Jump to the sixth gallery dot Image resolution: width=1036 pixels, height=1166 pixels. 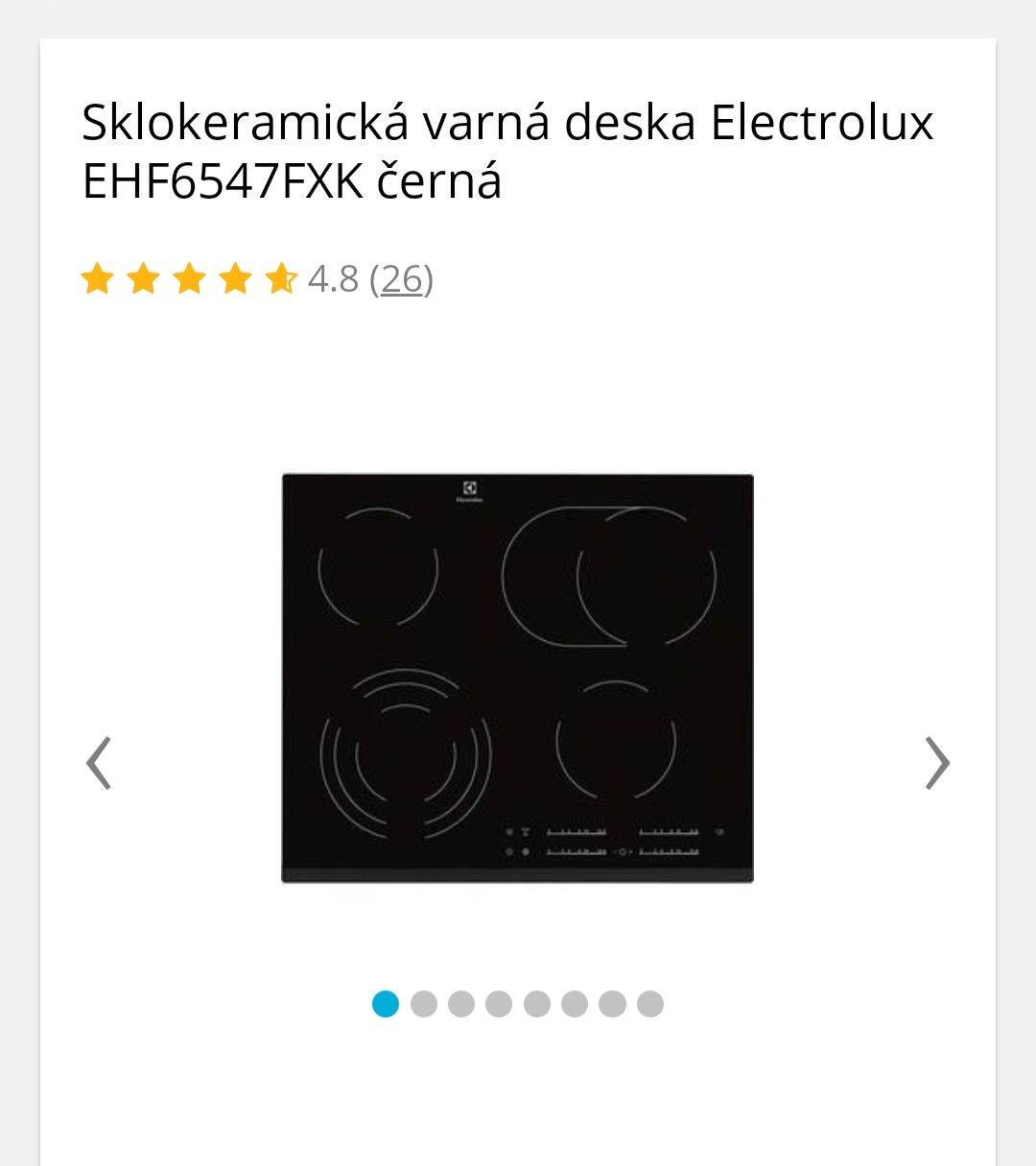pyautogui.click(x=575, y=1004)
